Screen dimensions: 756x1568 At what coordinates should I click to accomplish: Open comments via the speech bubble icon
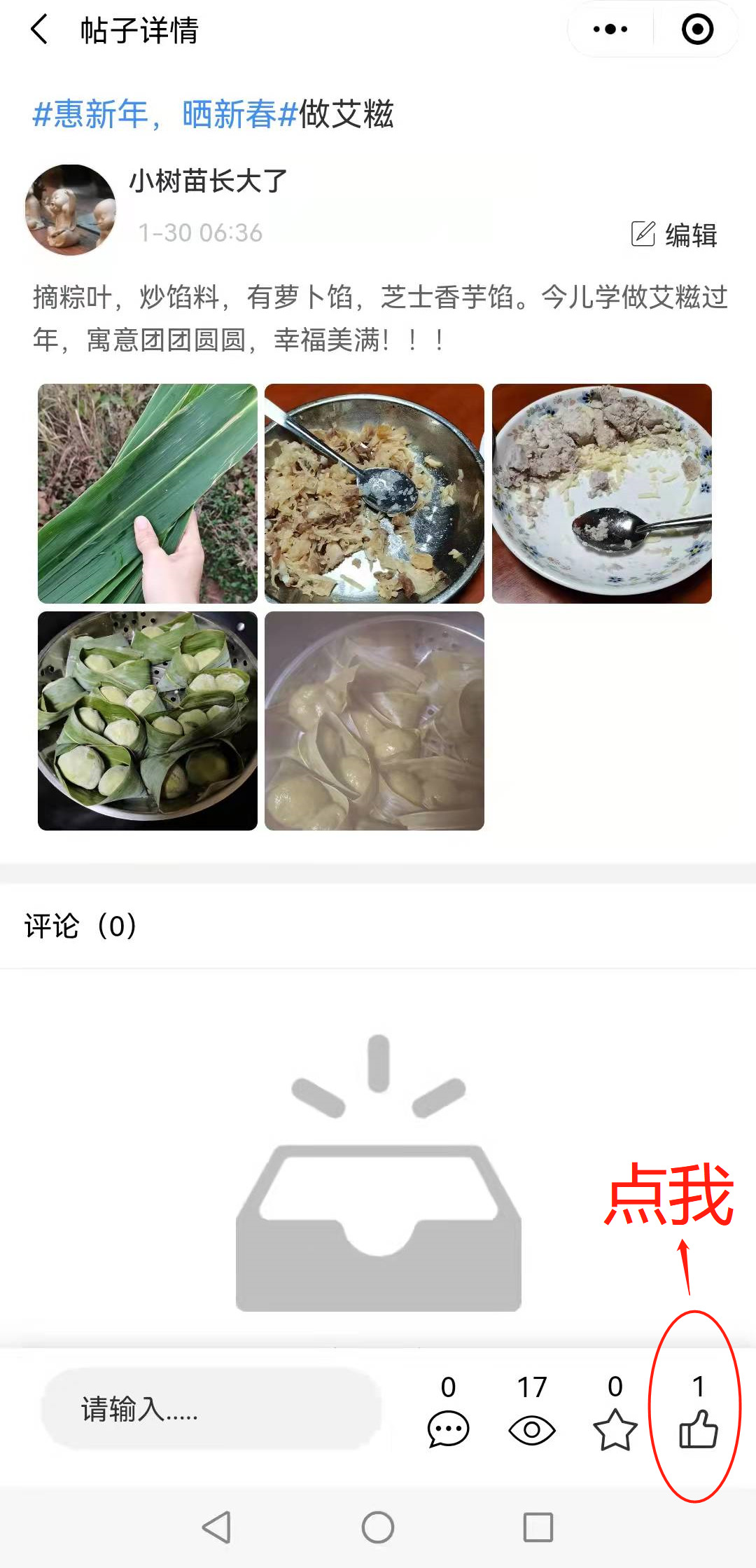tap(448, 1428)
